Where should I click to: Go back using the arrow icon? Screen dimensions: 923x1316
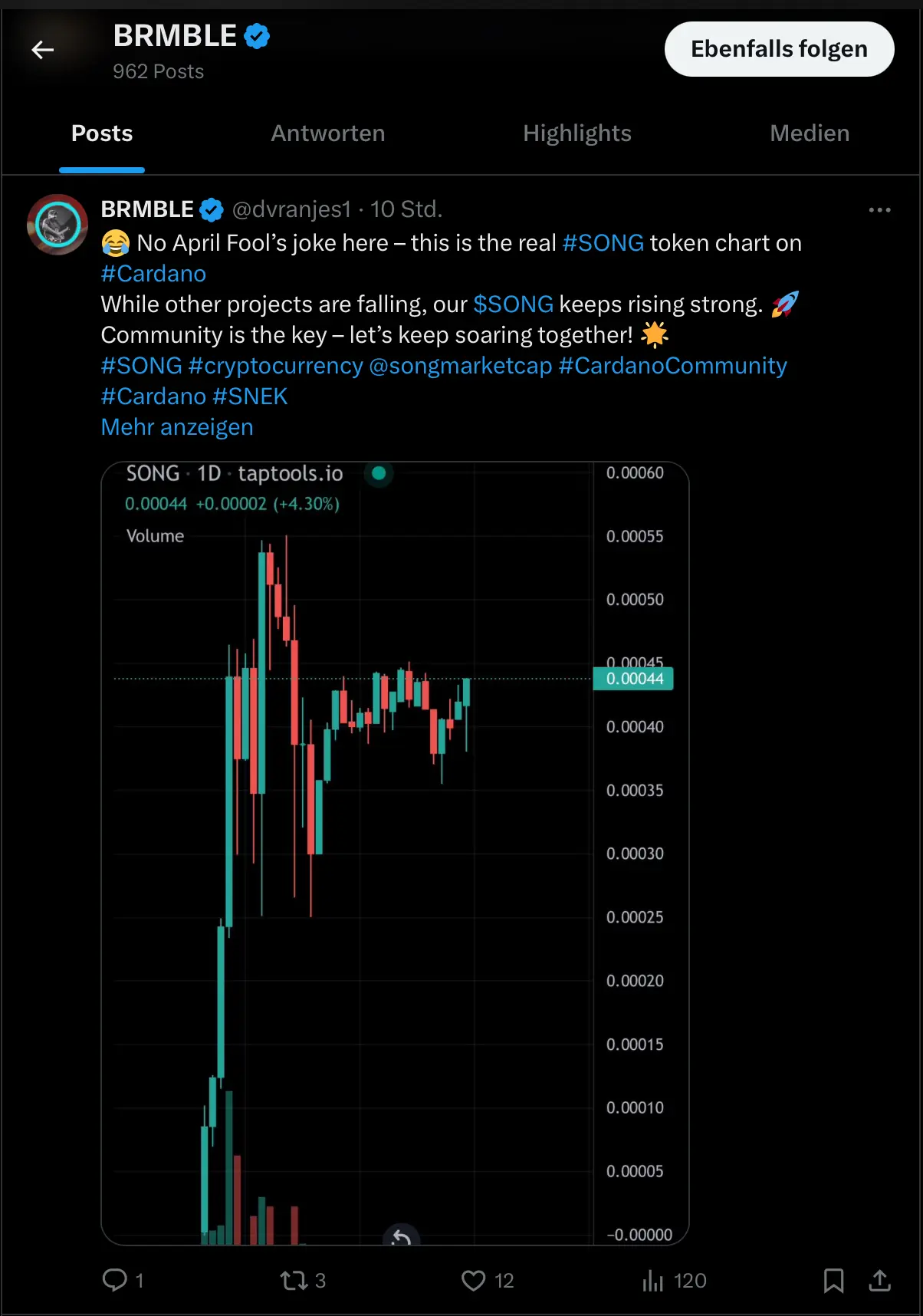(43, 51)
